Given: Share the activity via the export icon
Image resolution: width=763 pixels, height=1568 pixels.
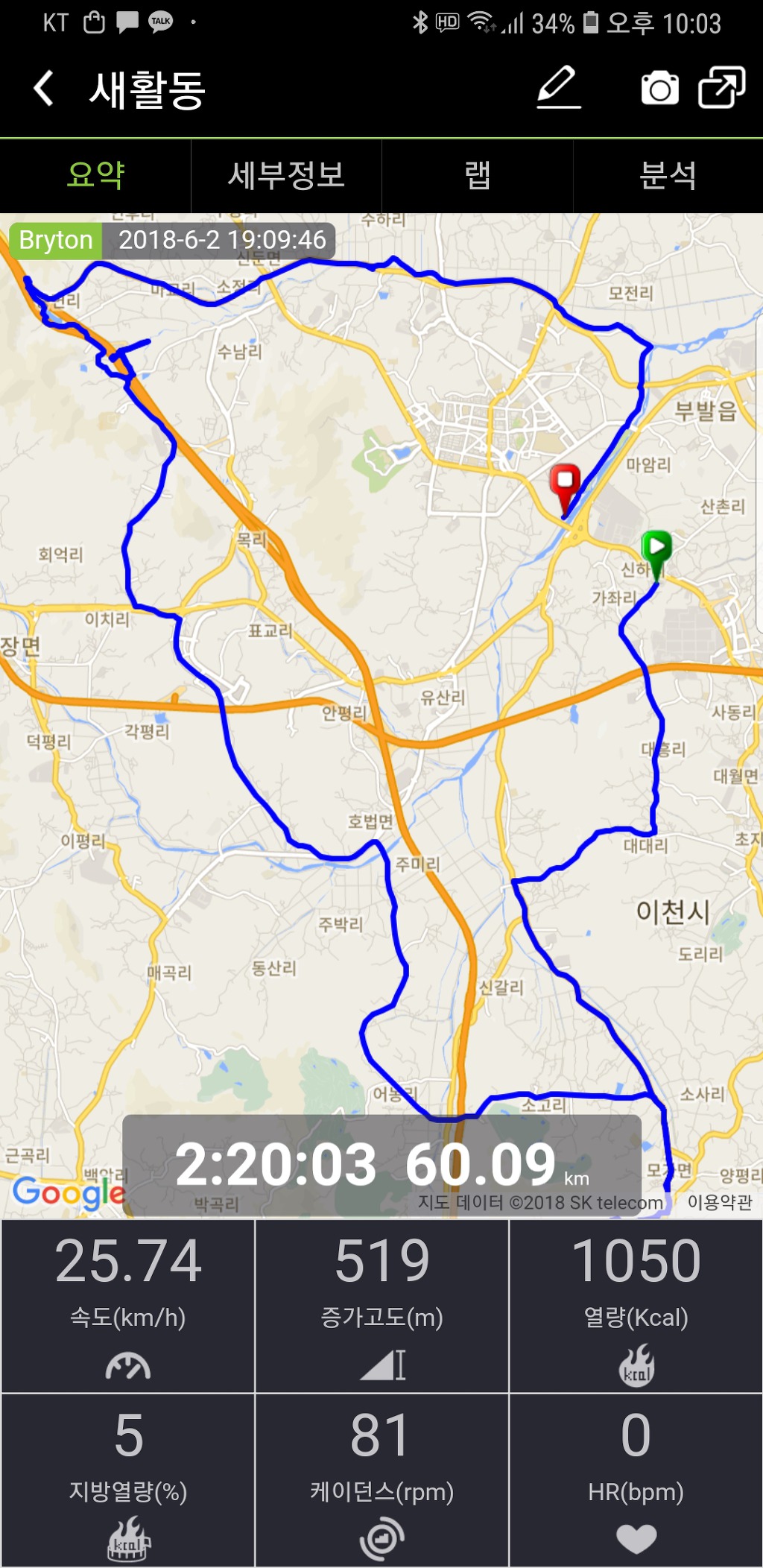Looking at the screenshot, I should (x=721, y=88).
